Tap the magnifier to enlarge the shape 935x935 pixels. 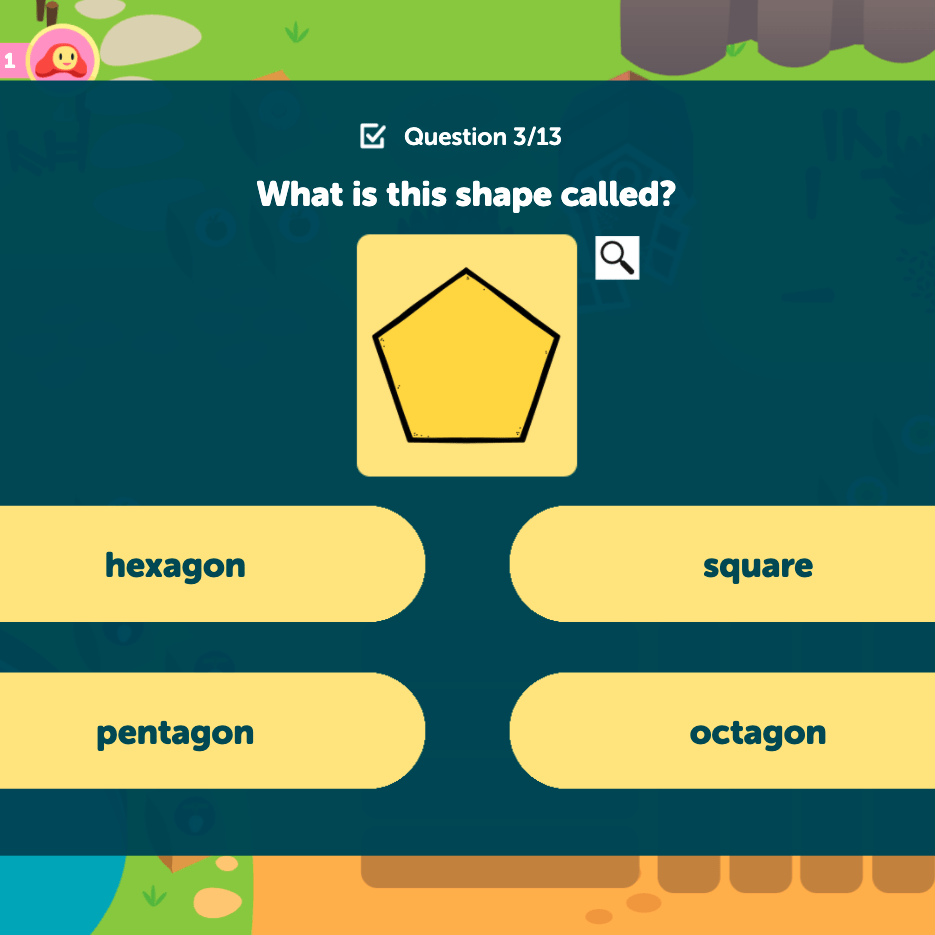(x=617, y=258)
